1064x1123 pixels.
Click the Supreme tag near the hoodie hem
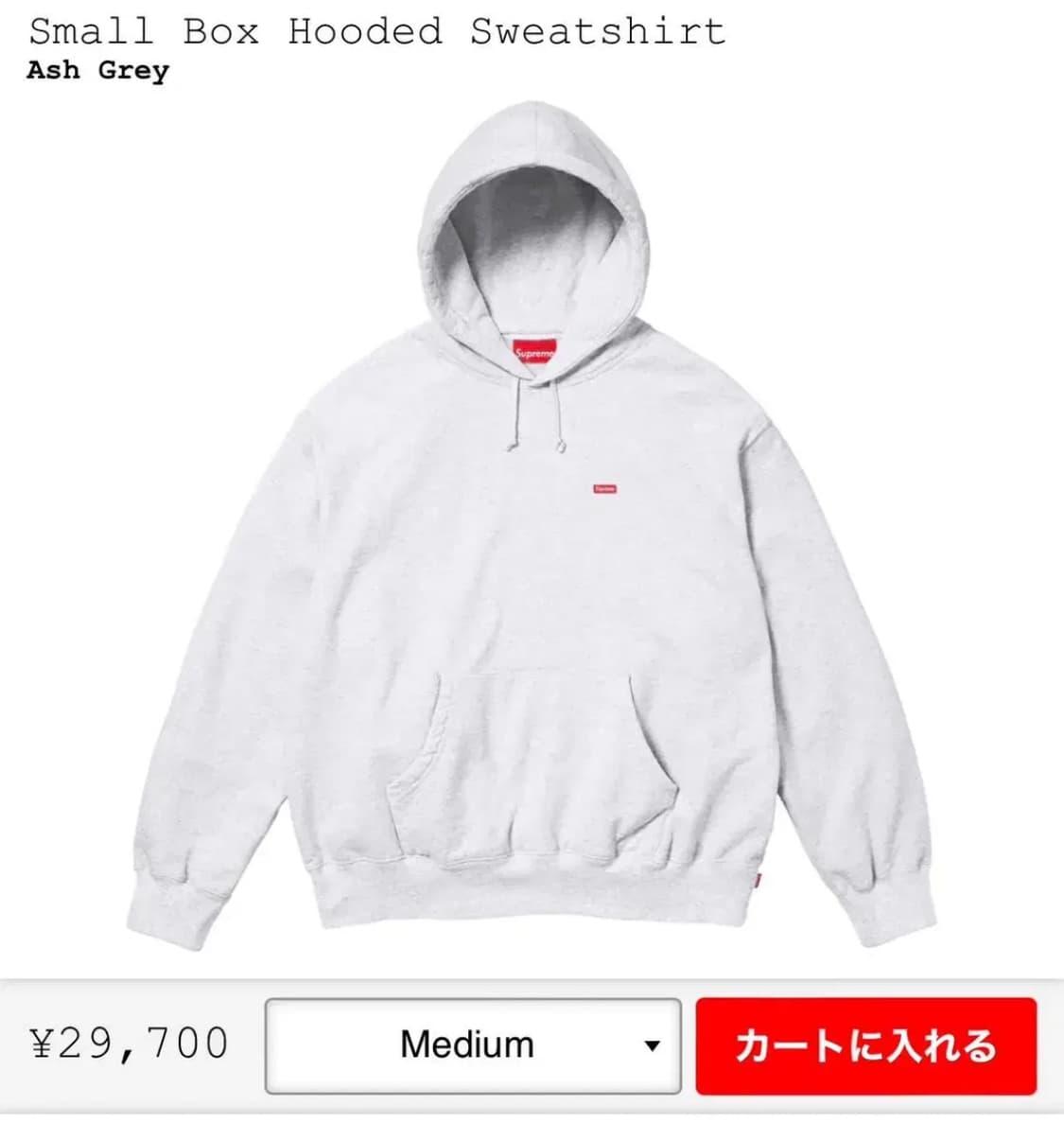pos(758,880)
